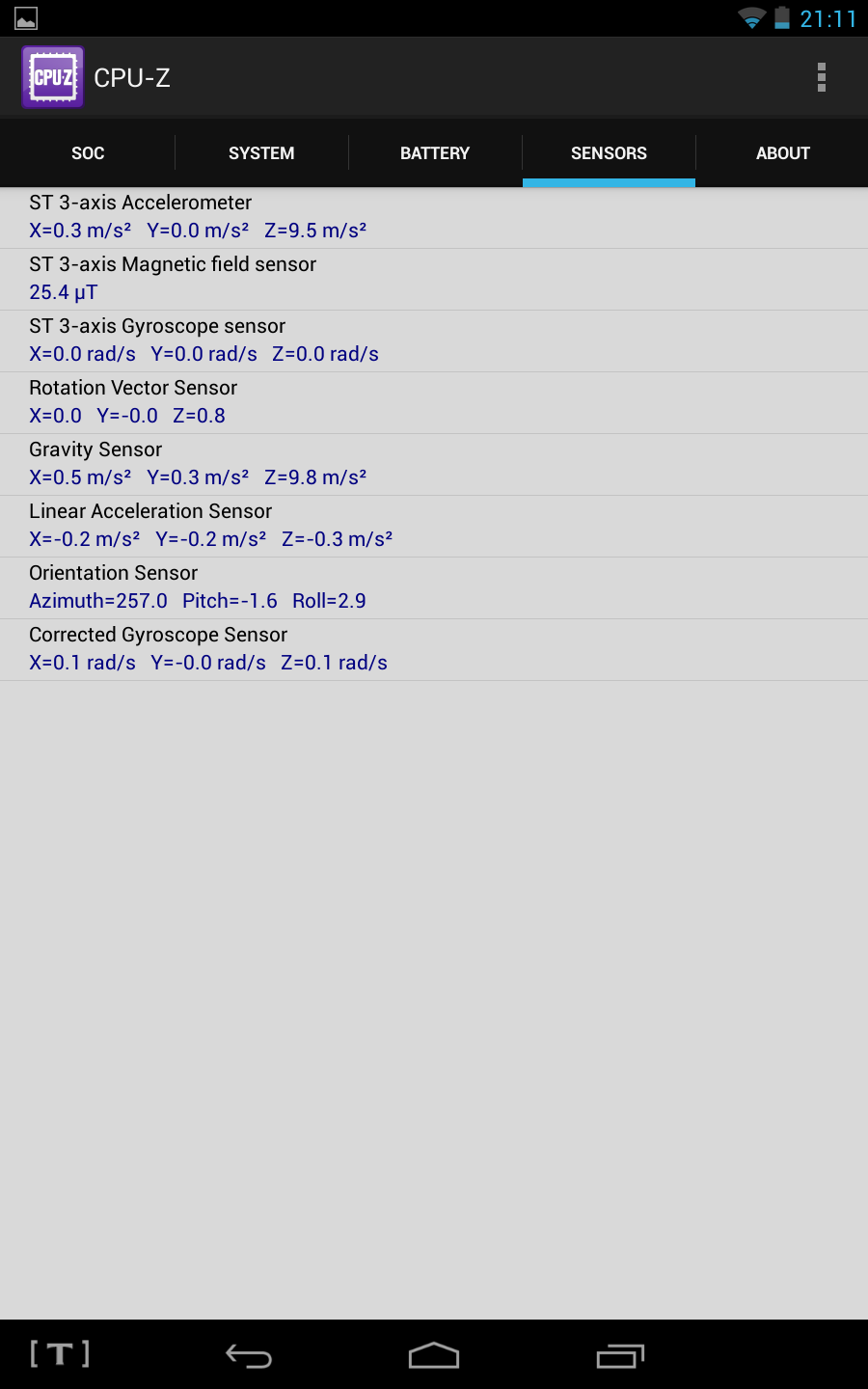Viewport: 868px width, 1389px height.
Task: Select the Sensors tab
Action: pos(609,153)
